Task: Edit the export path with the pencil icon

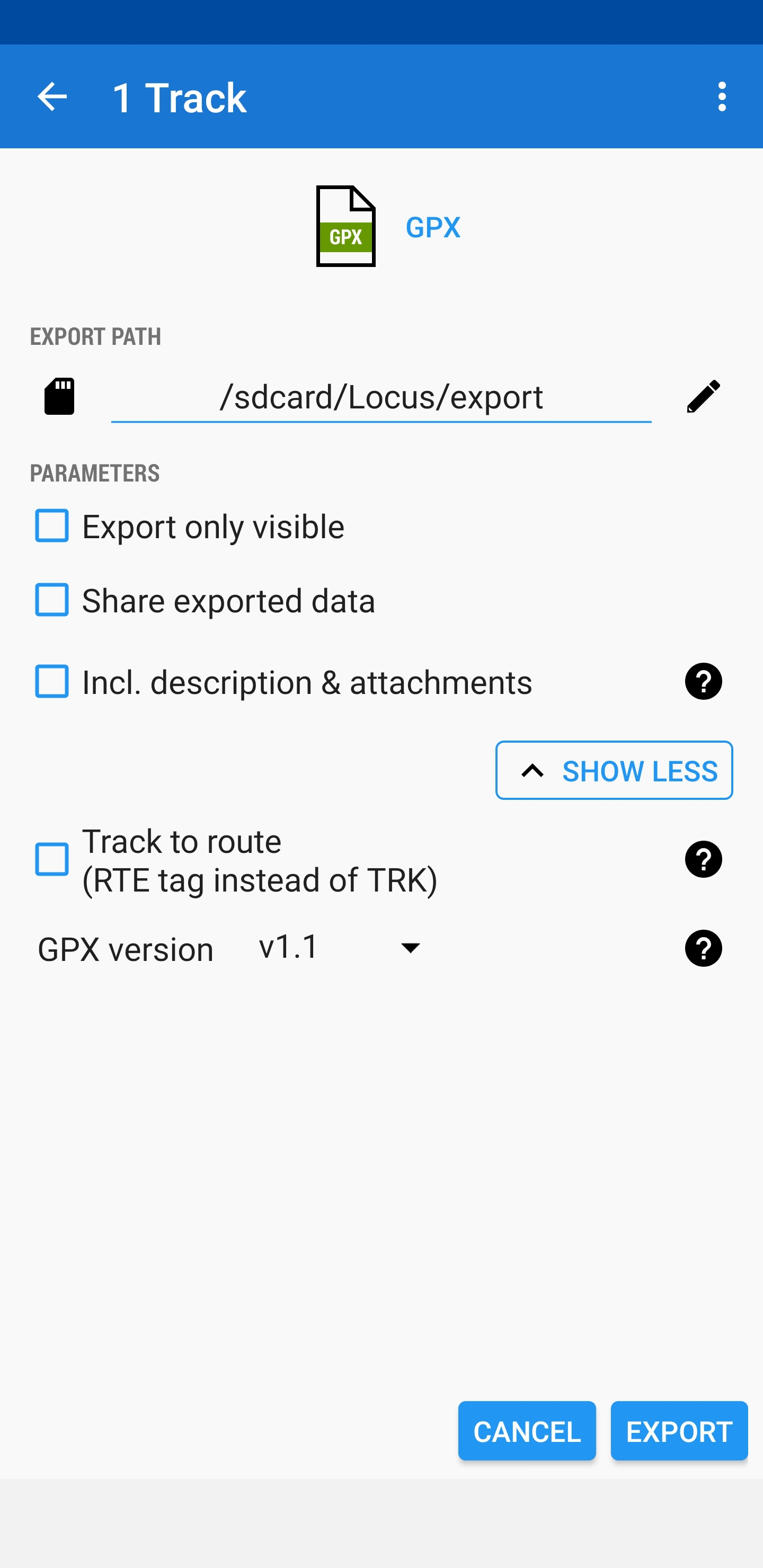Action: [703, 397]
